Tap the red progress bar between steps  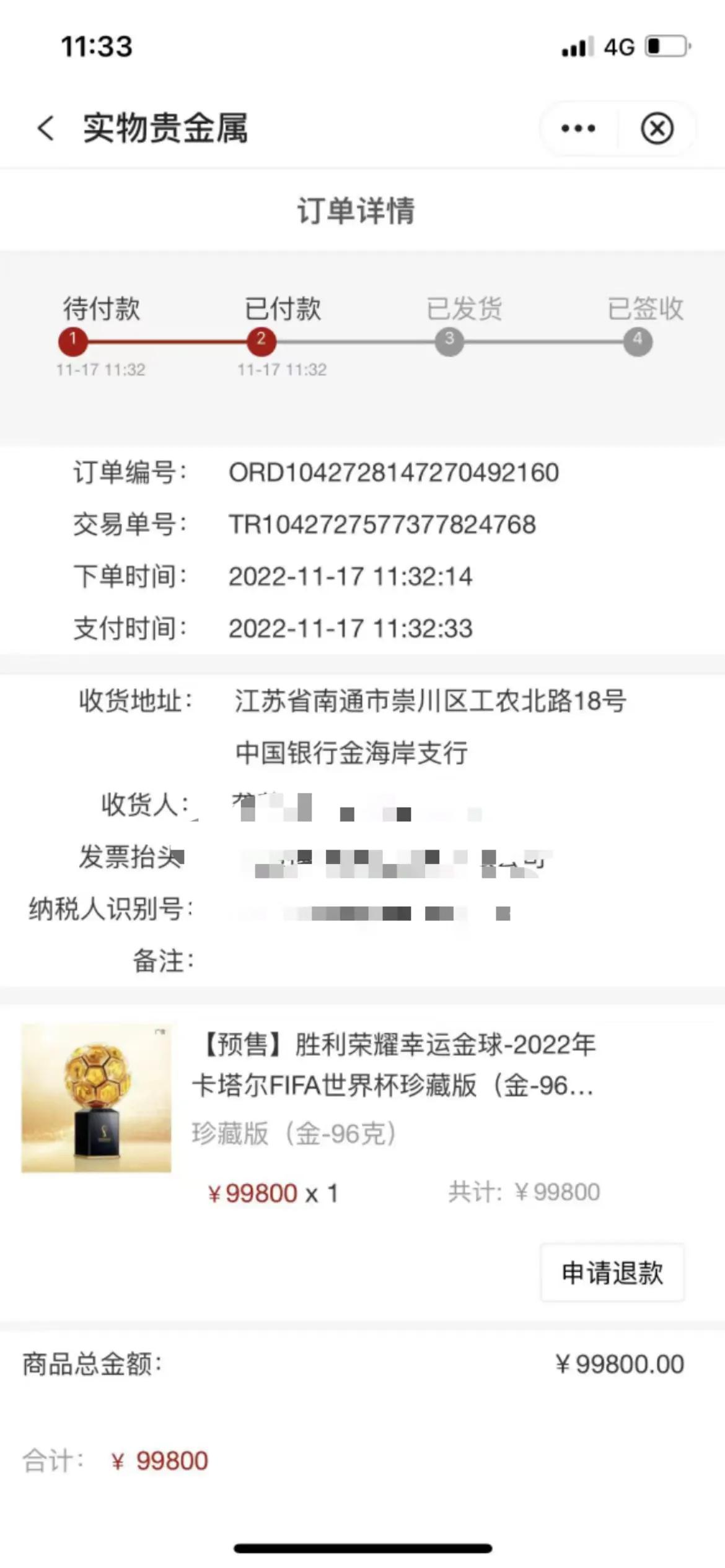pyautogui.click(x=167, y=341)
